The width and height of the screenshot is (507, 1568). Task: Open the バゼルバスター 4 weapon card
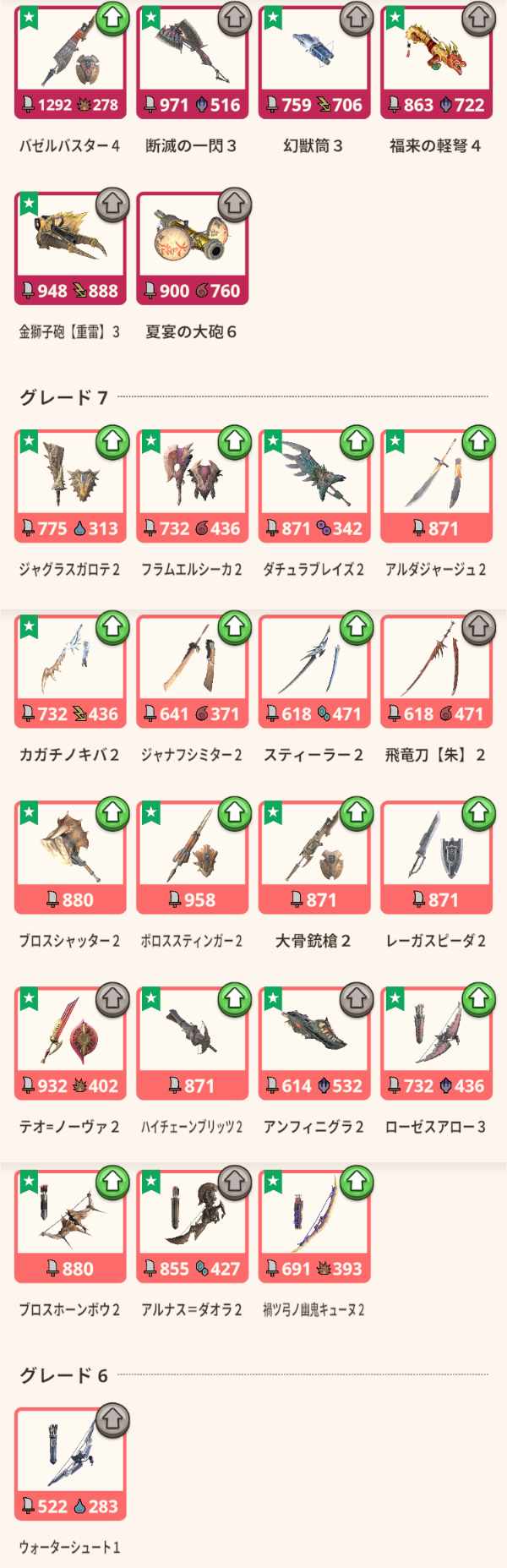tap(70, 63)
